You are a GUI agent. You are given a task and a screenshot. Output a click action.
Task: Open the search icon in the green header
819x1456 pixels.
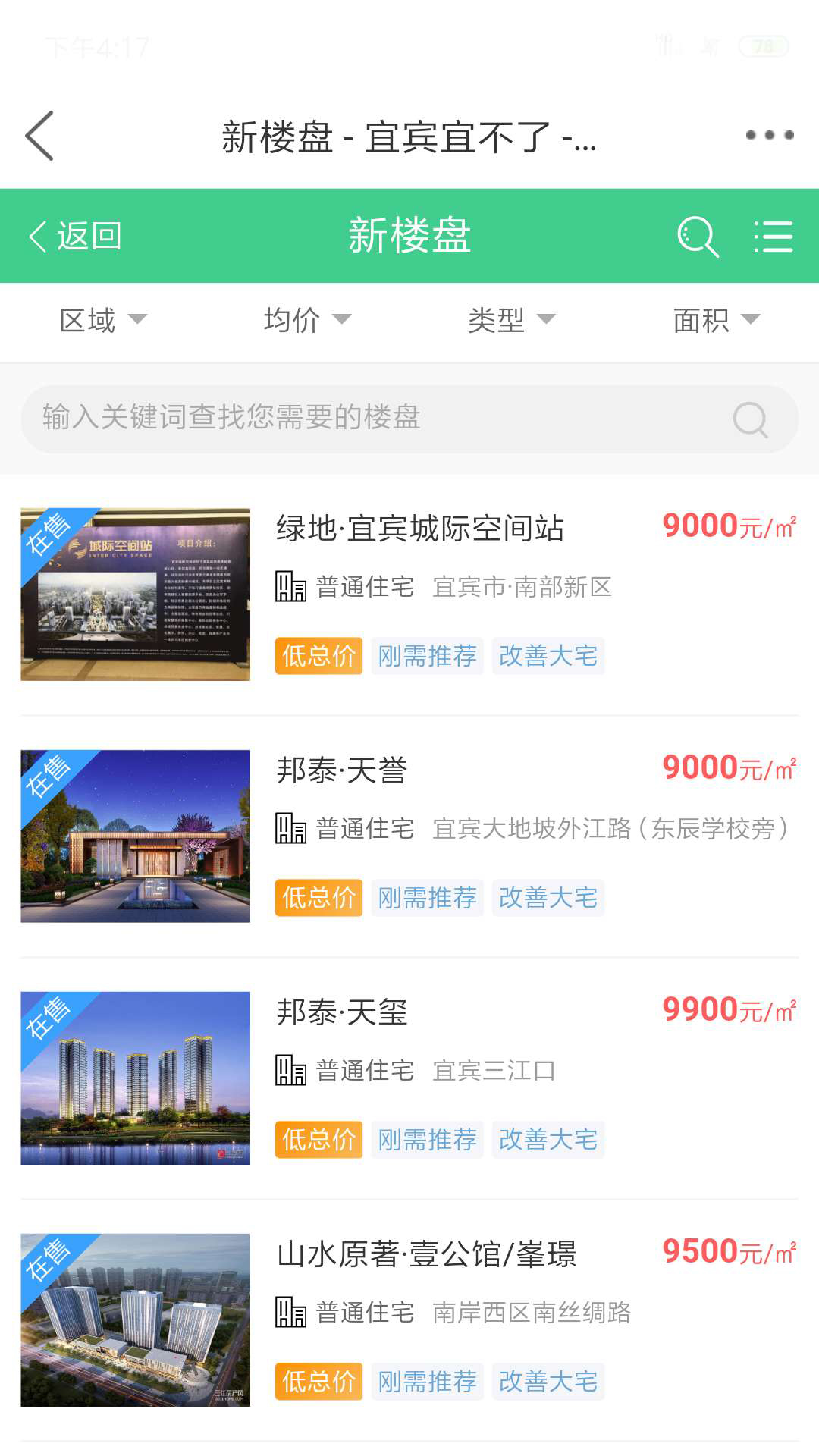pos(697,236)
